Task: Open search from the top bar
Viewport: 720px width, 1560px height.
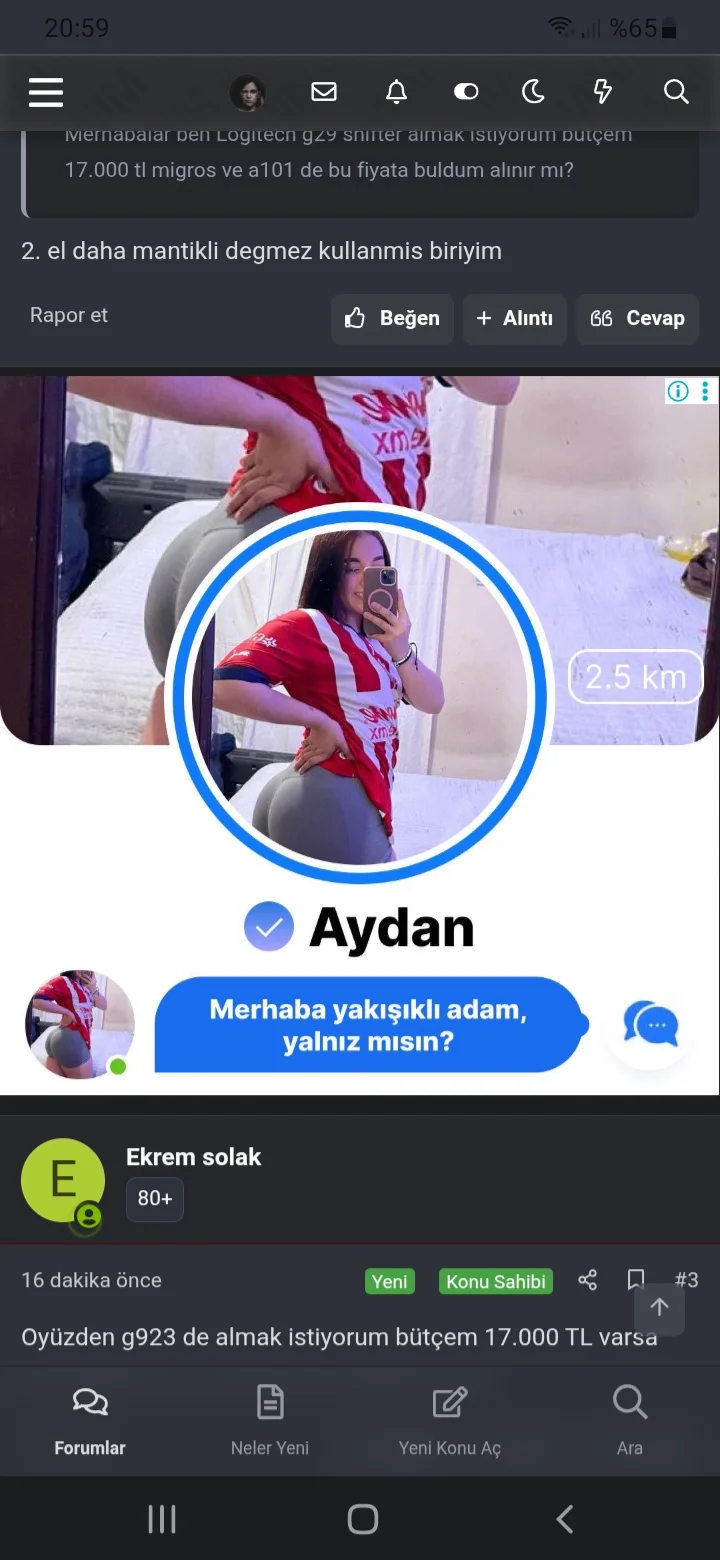Action: click(x=676, y=92)
